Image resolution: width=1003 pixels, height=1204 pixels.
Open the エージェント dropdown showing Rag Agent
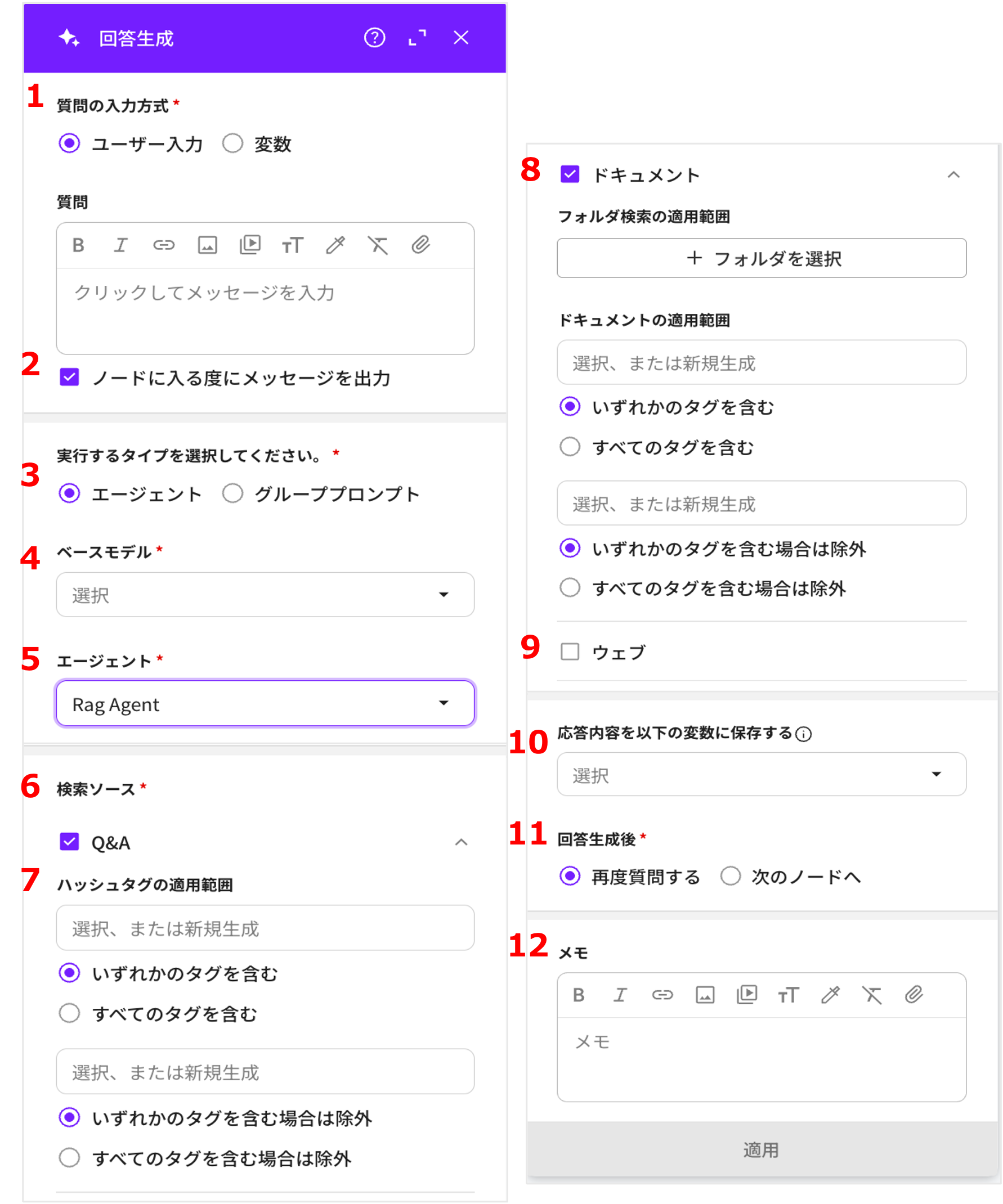265,703
